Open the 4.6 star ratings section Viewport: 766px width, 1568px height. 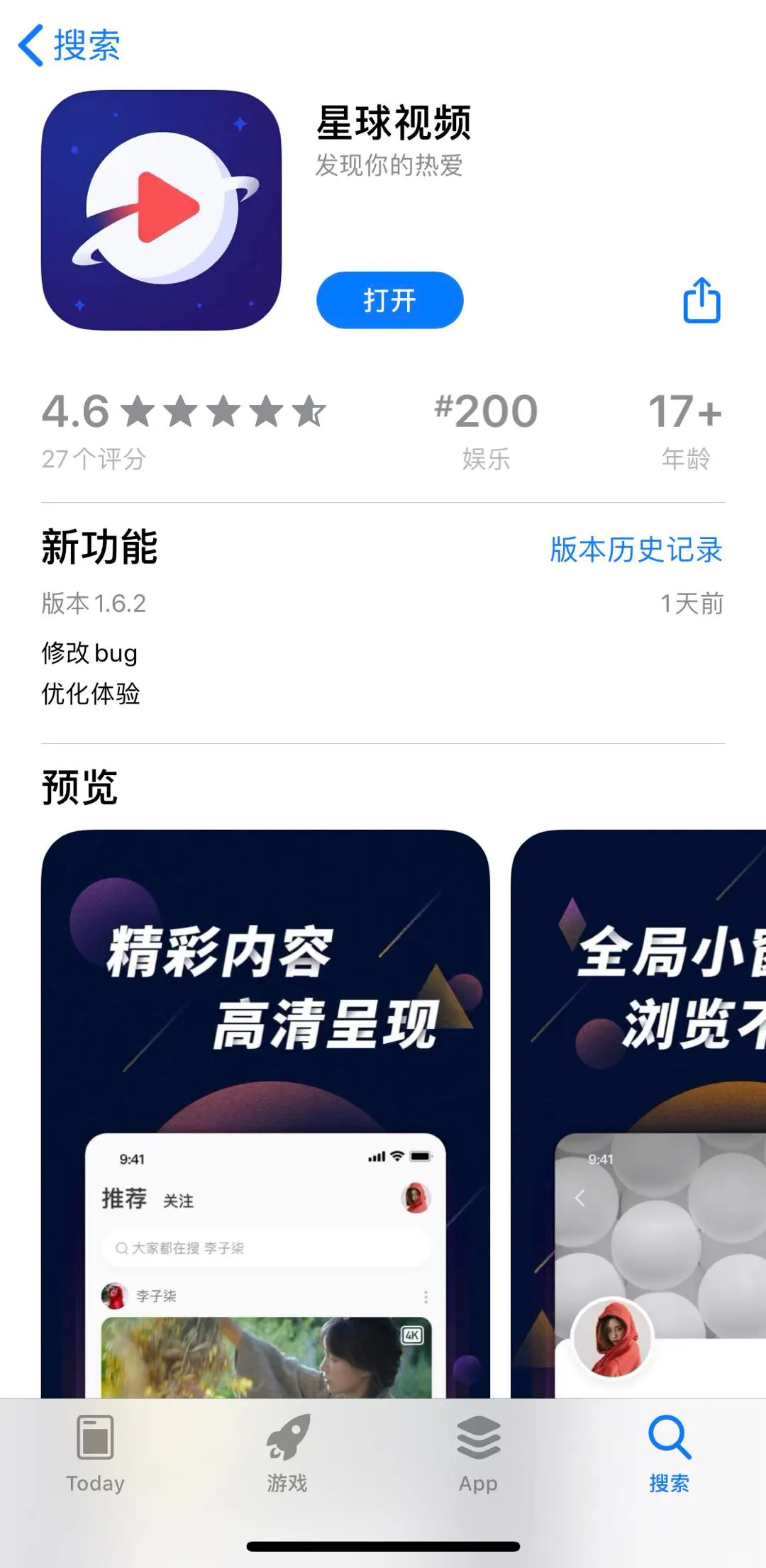click(183, 429)
